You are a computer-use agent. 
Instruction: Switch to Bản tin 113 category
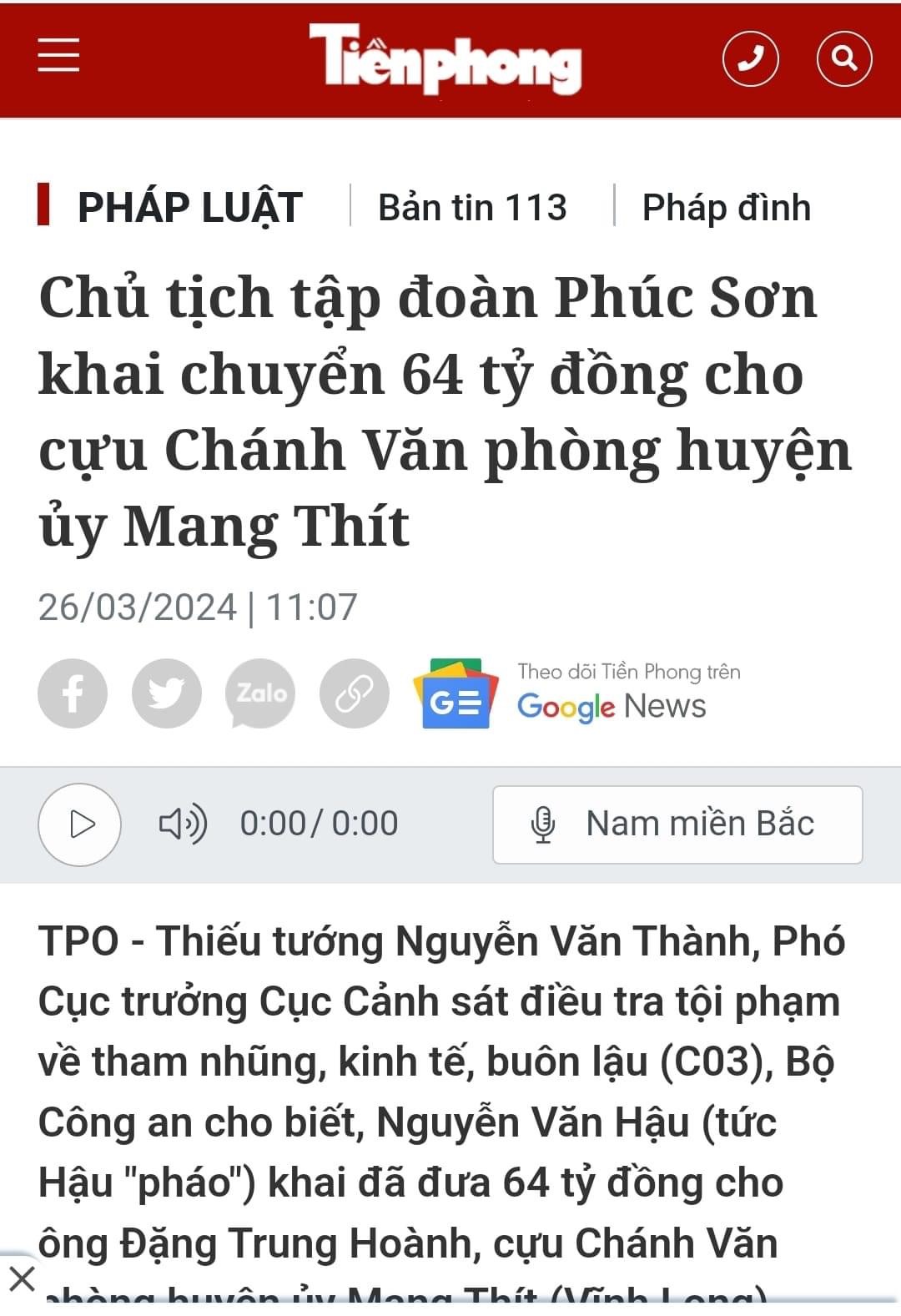[x=472, y=207]
